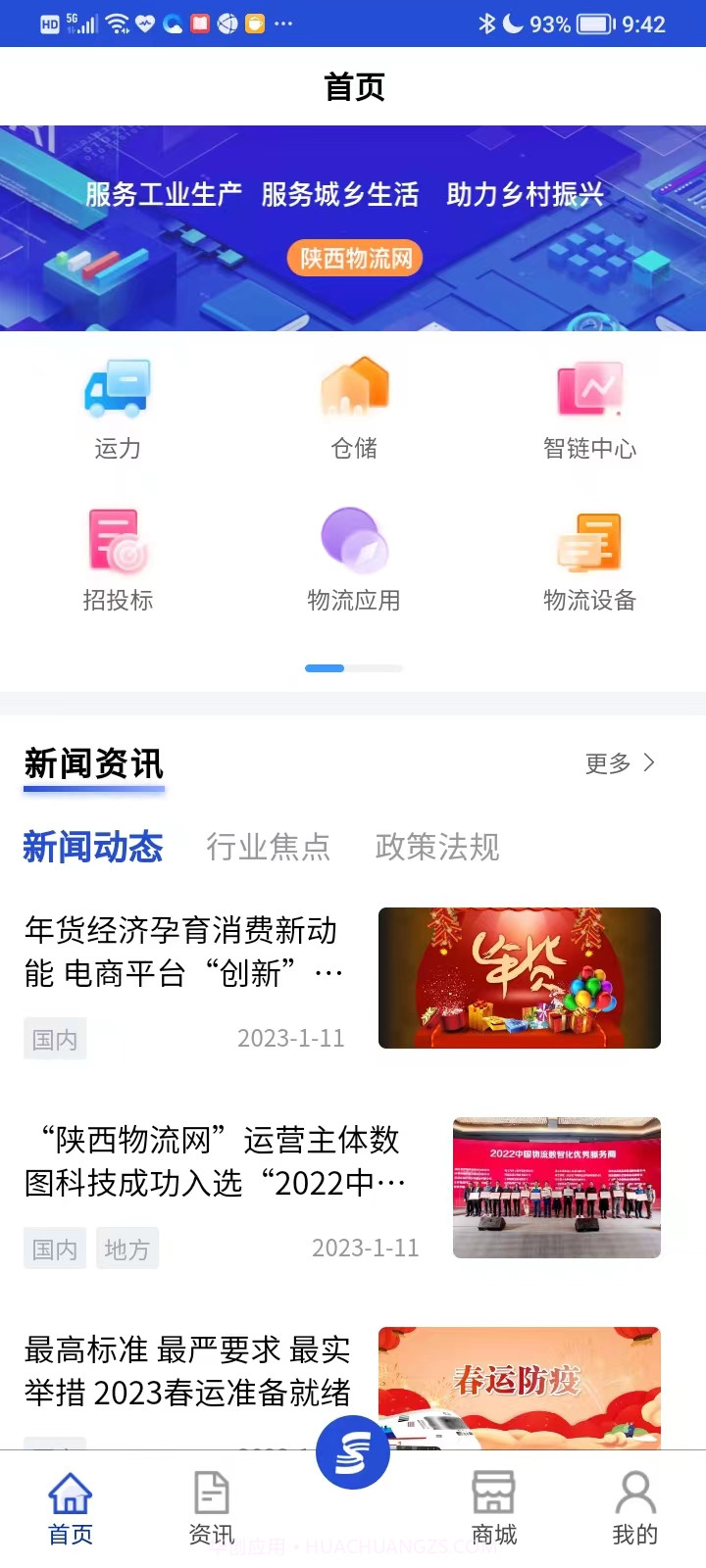
Task: Open the 资讯 section in bottom navigation
Action: [x=211, y=1506]
